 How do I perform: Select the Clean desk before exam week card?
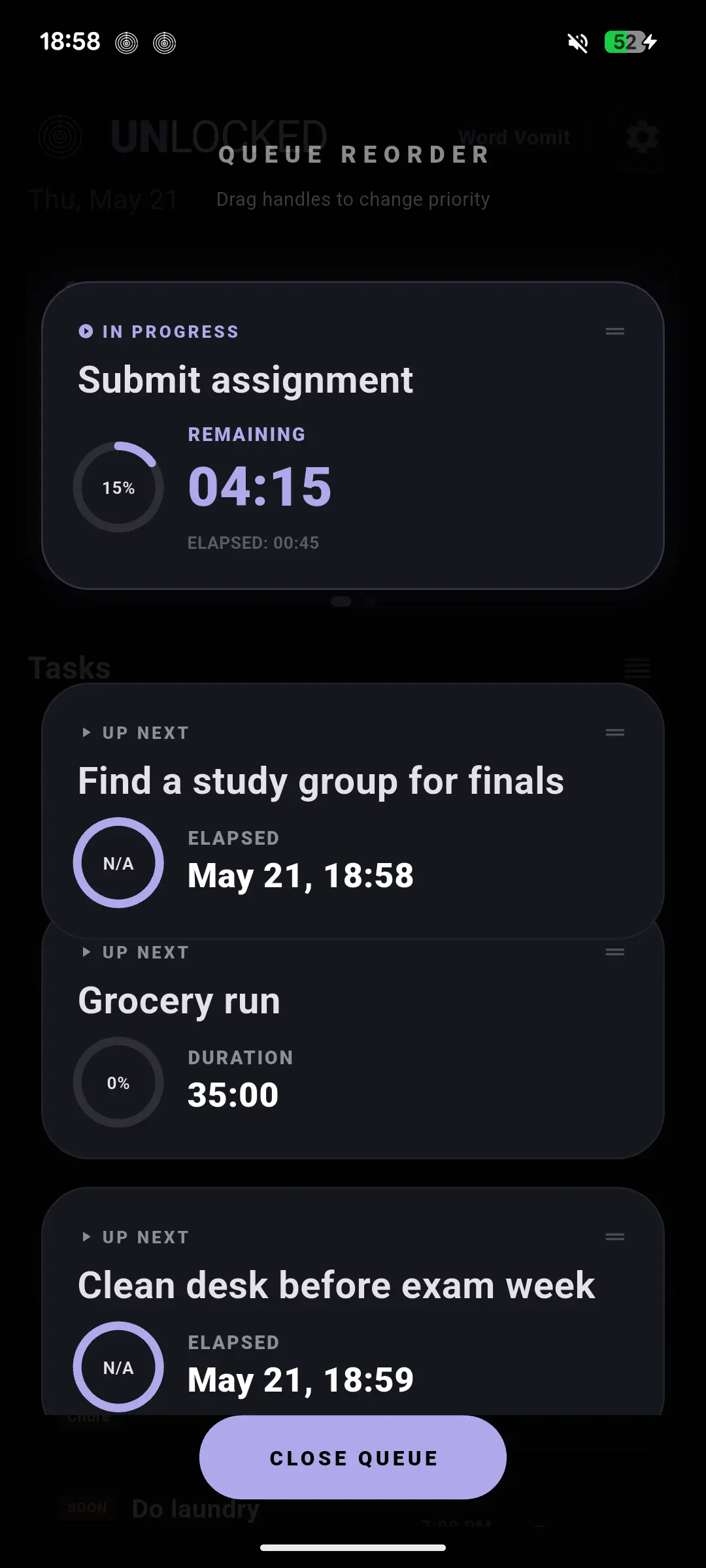tap(353, 1301)
